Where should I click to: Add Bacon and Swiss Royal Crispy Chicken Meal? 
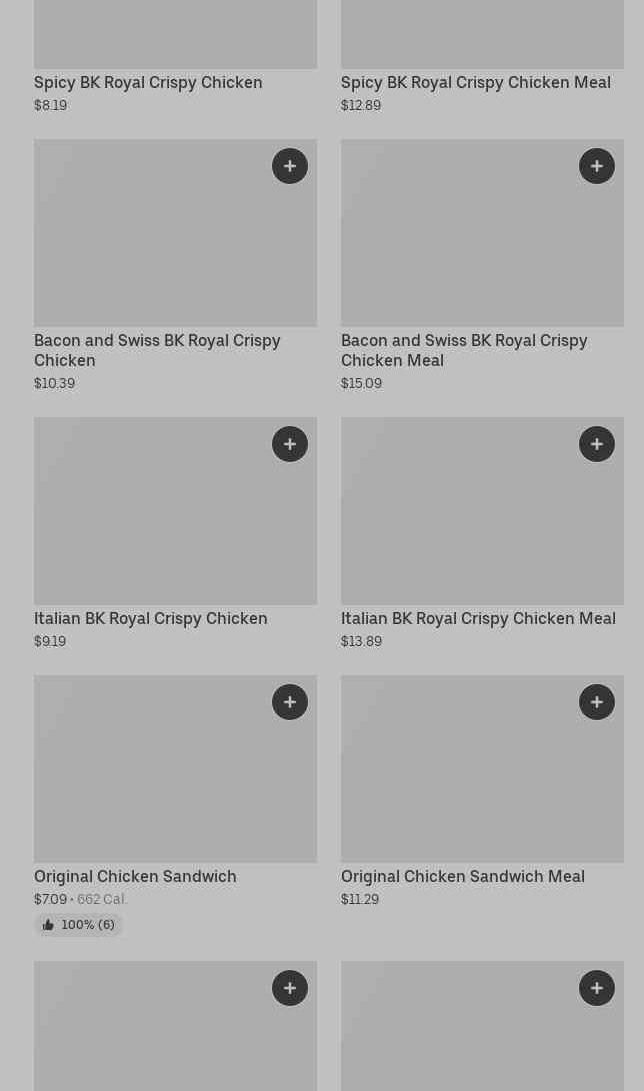pyautogui.click(x=597, y=166)
